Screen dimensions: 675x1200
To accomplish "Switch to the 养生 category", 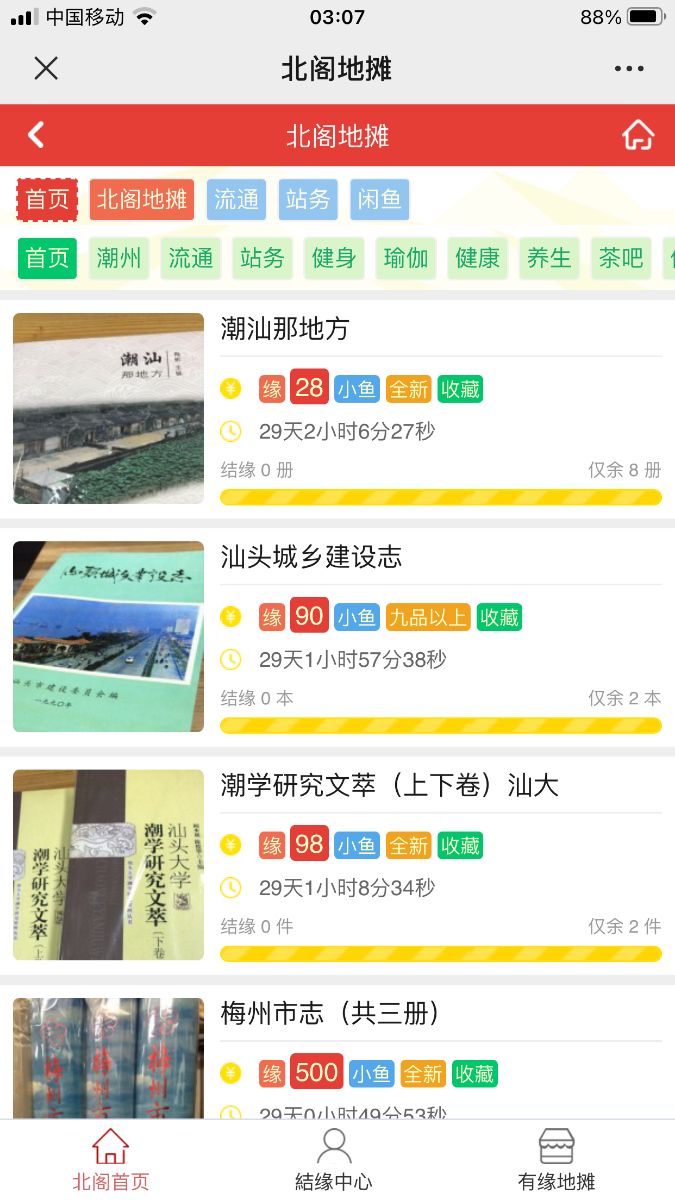I will (x=549, y=258).
